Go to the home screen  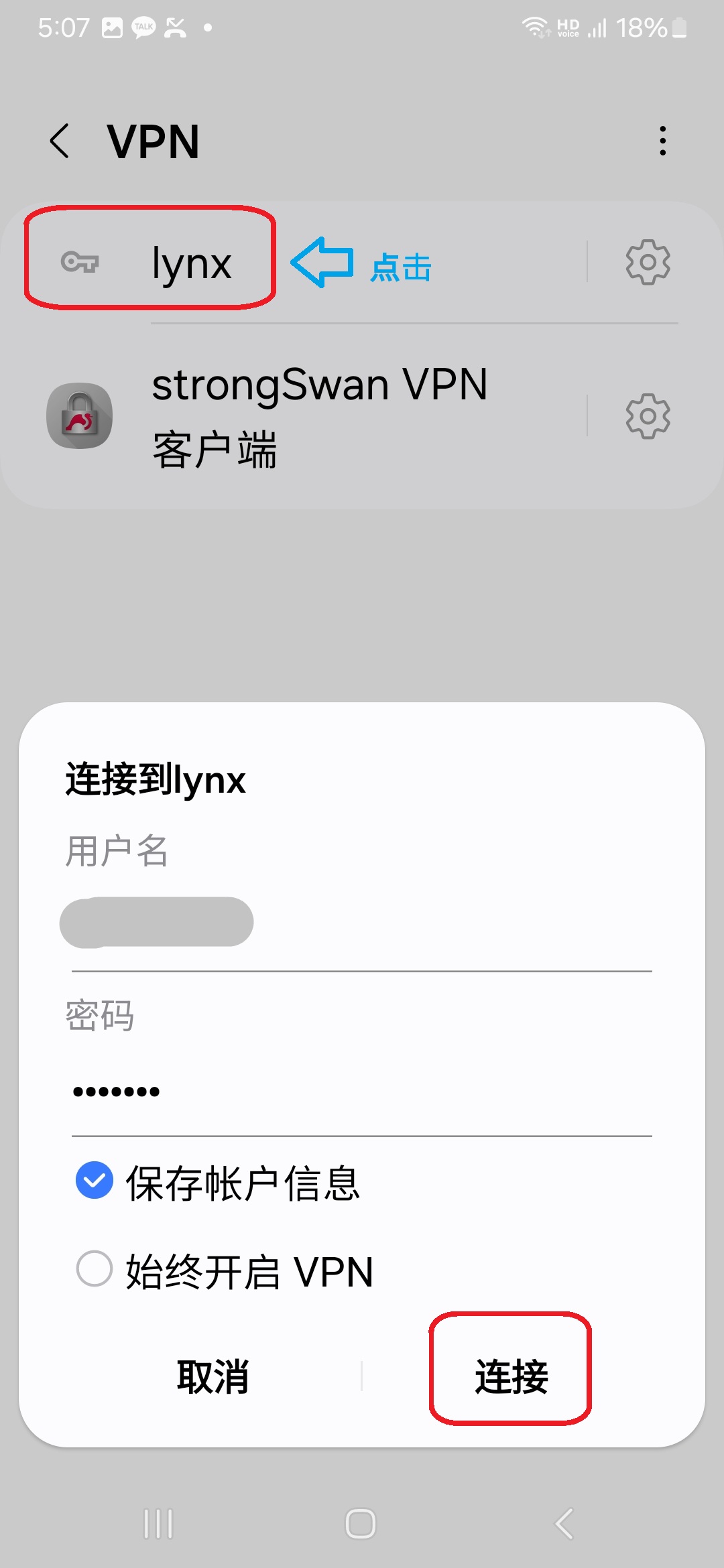pos(361,1524)
